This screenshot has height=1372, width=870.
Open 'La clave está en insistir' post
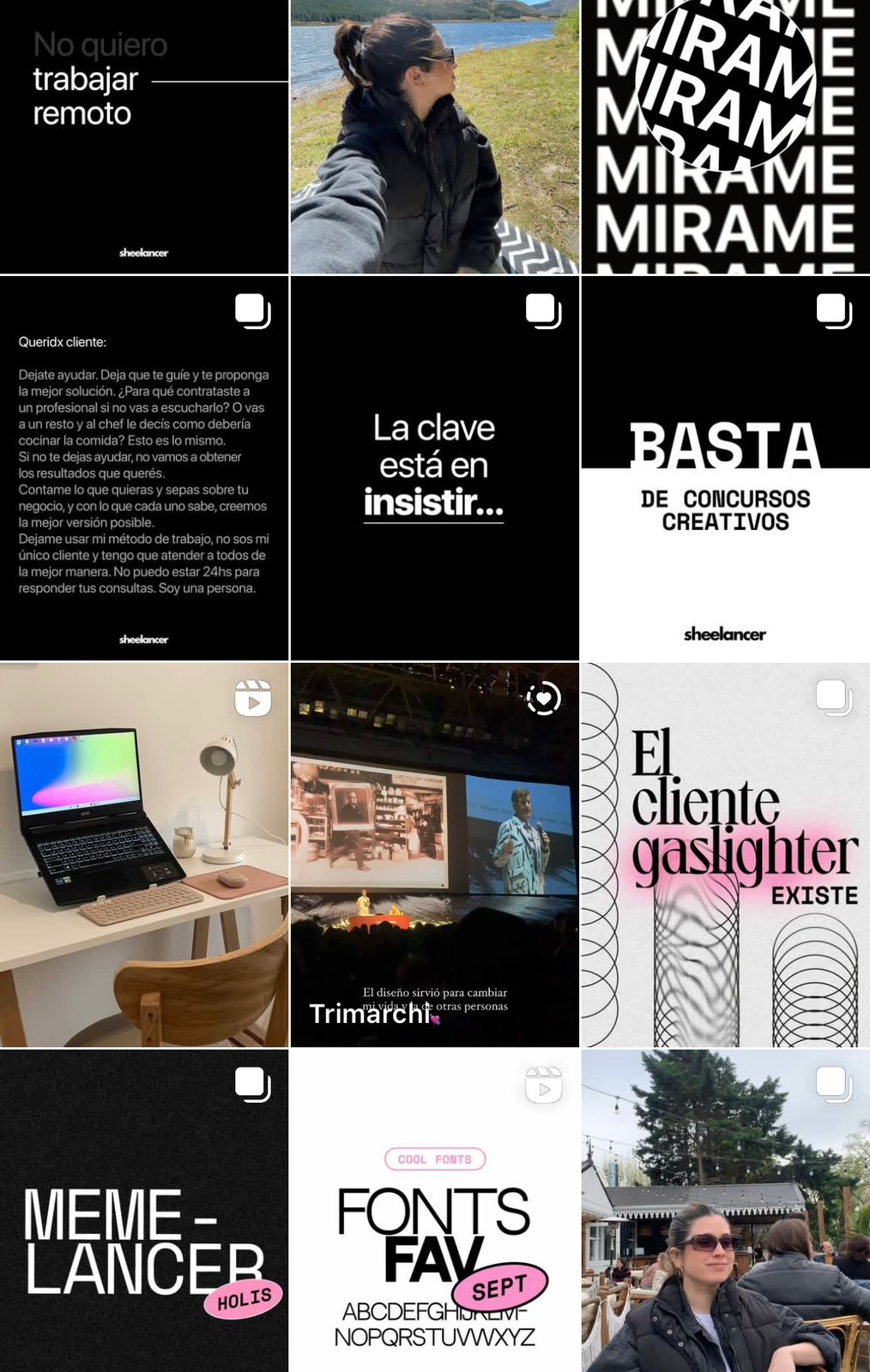pos(434,468)
